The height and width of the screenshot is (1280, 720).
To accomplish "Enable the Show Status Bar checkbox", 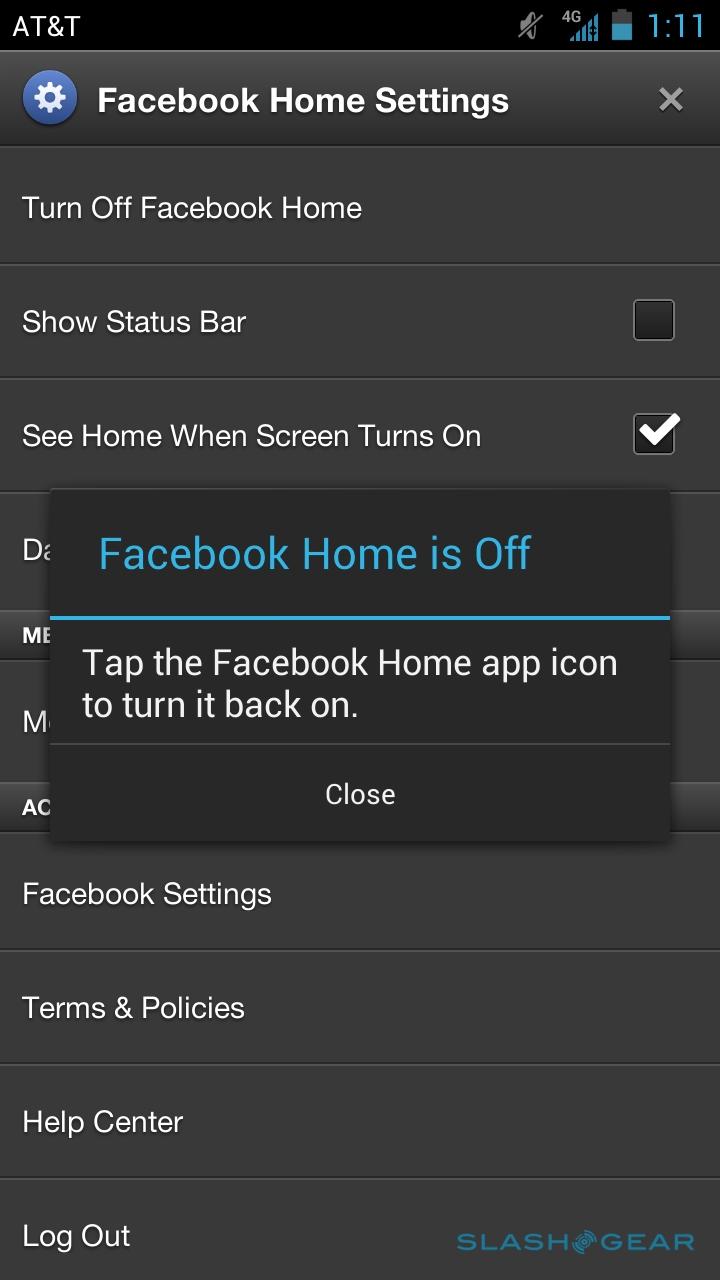I will click(x=654, y=321).
